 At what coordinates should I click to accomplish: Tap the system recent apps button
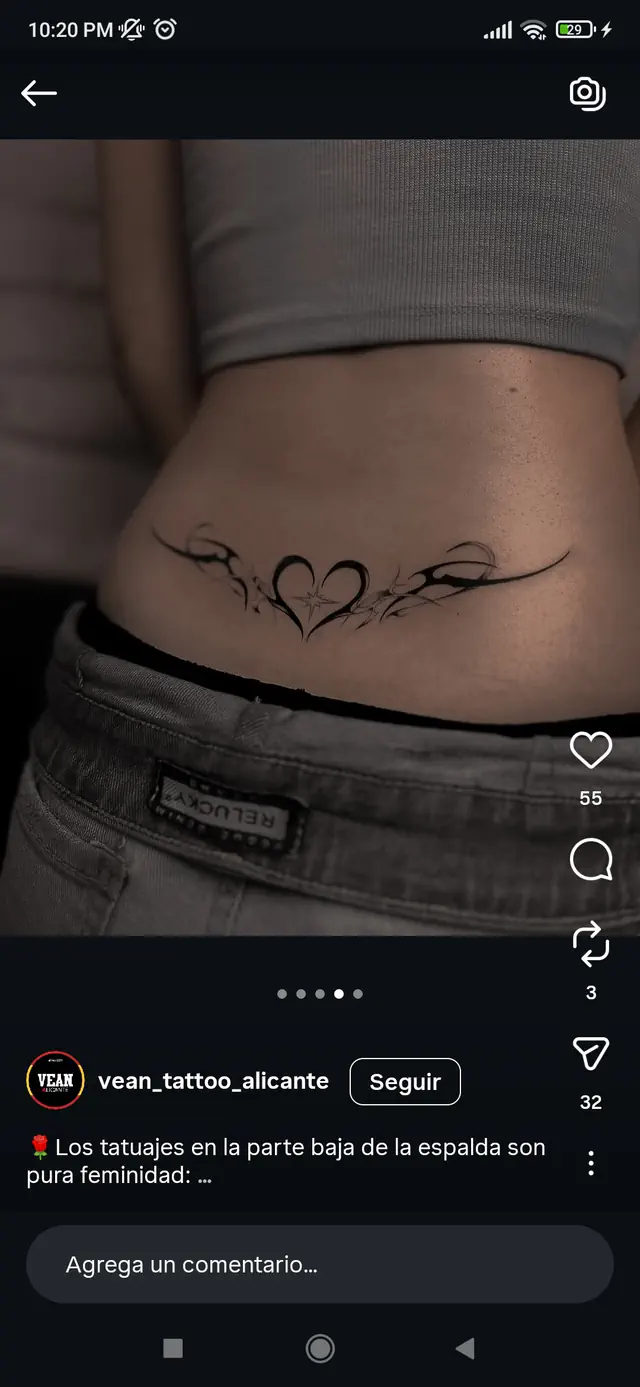(x=173, y=1348)
